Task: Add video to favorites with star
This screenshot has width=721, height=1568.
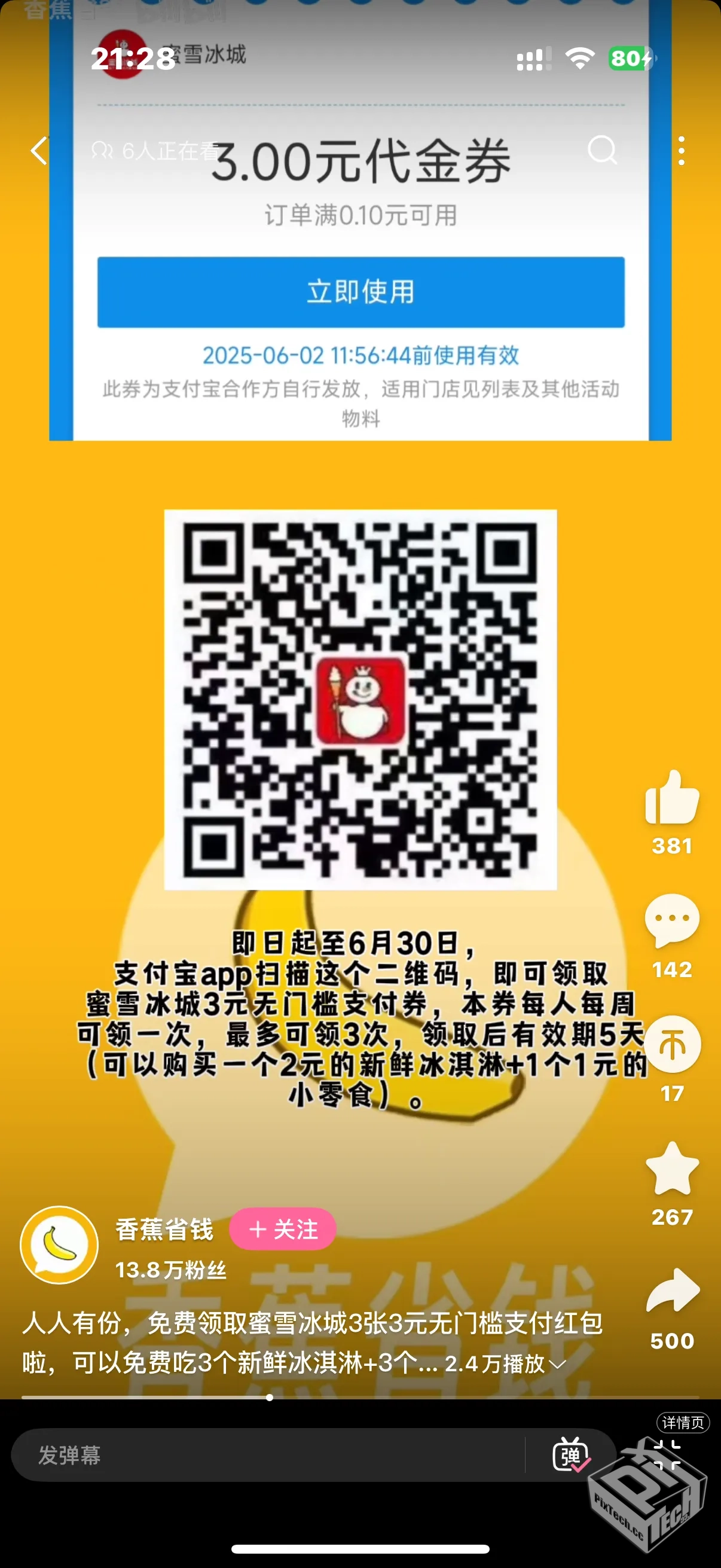Action: (672, 1169)
